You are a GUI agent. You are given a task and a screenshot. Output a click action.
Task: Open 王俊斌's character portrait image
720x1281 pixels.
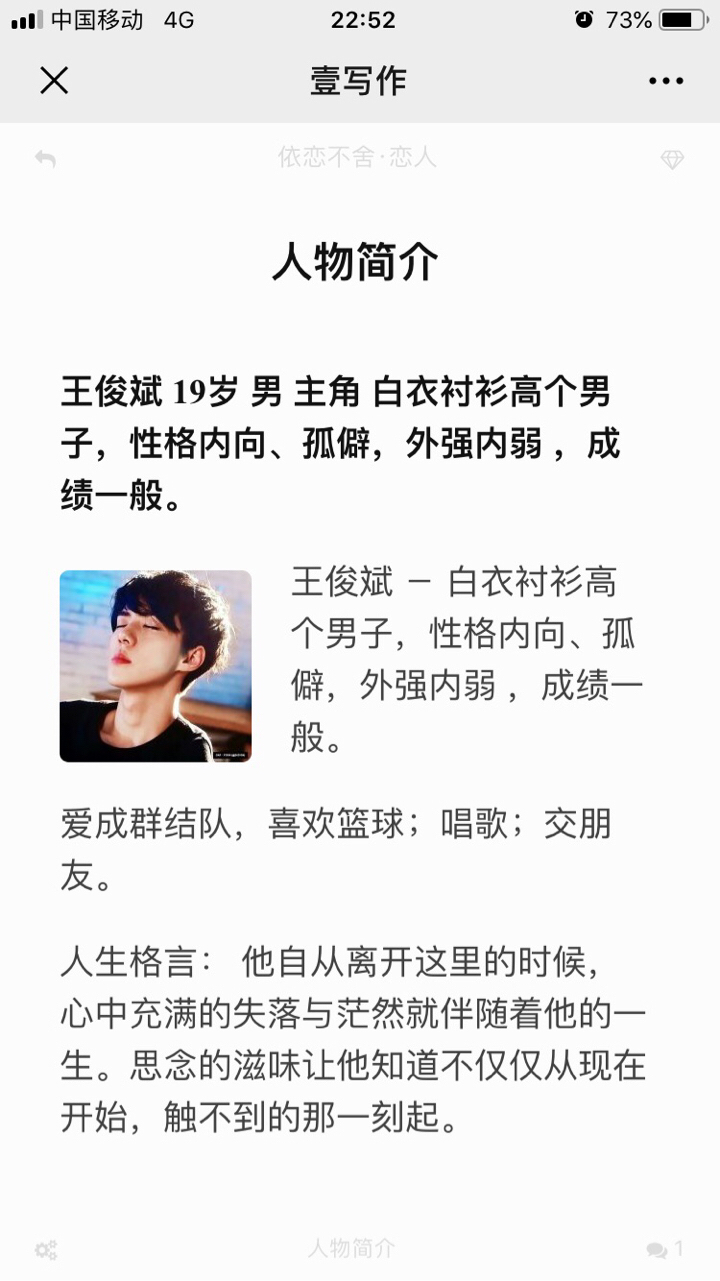pos(156,666)
